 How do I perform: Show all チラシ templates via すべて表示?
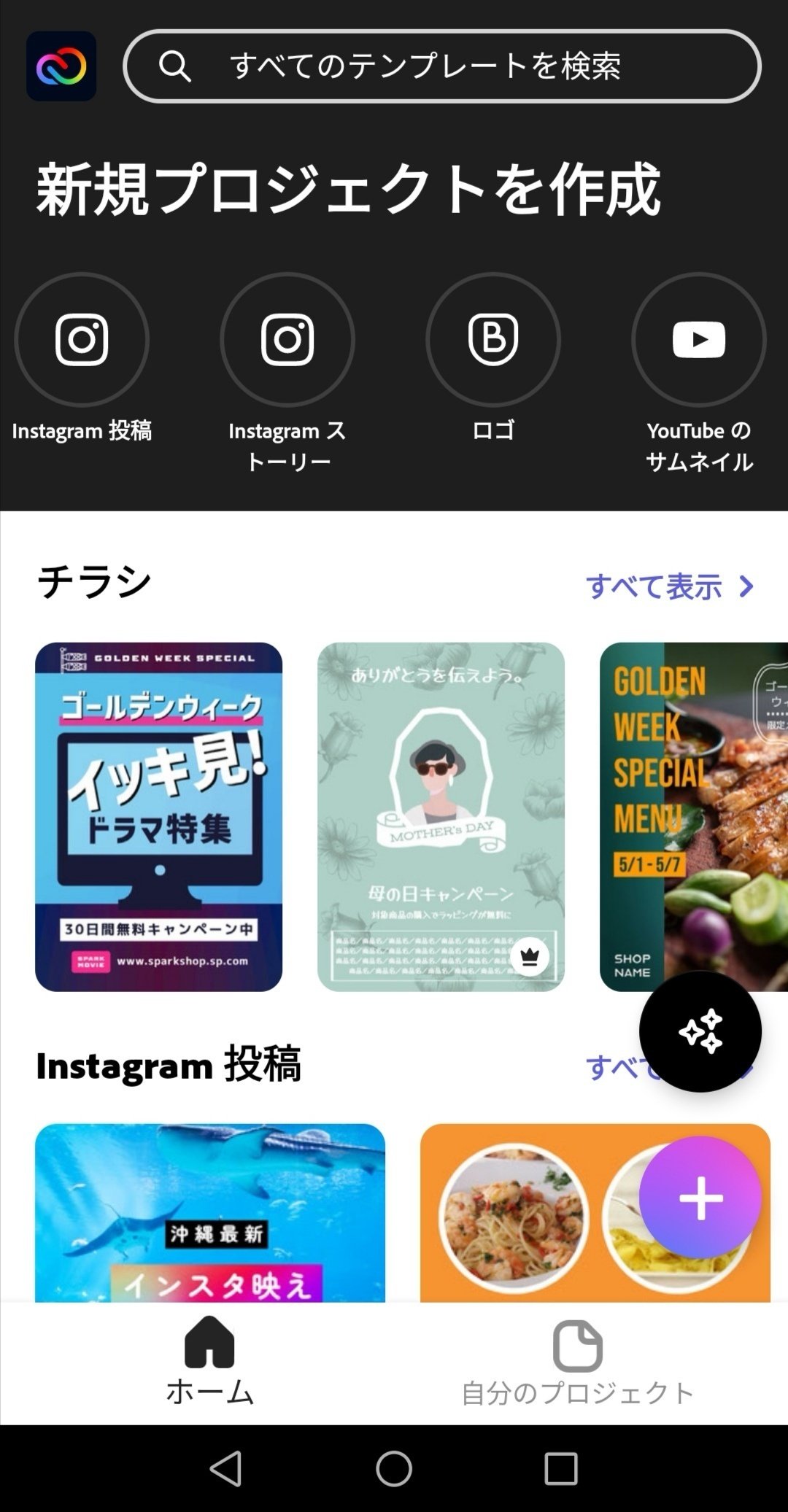coord(669,586)
